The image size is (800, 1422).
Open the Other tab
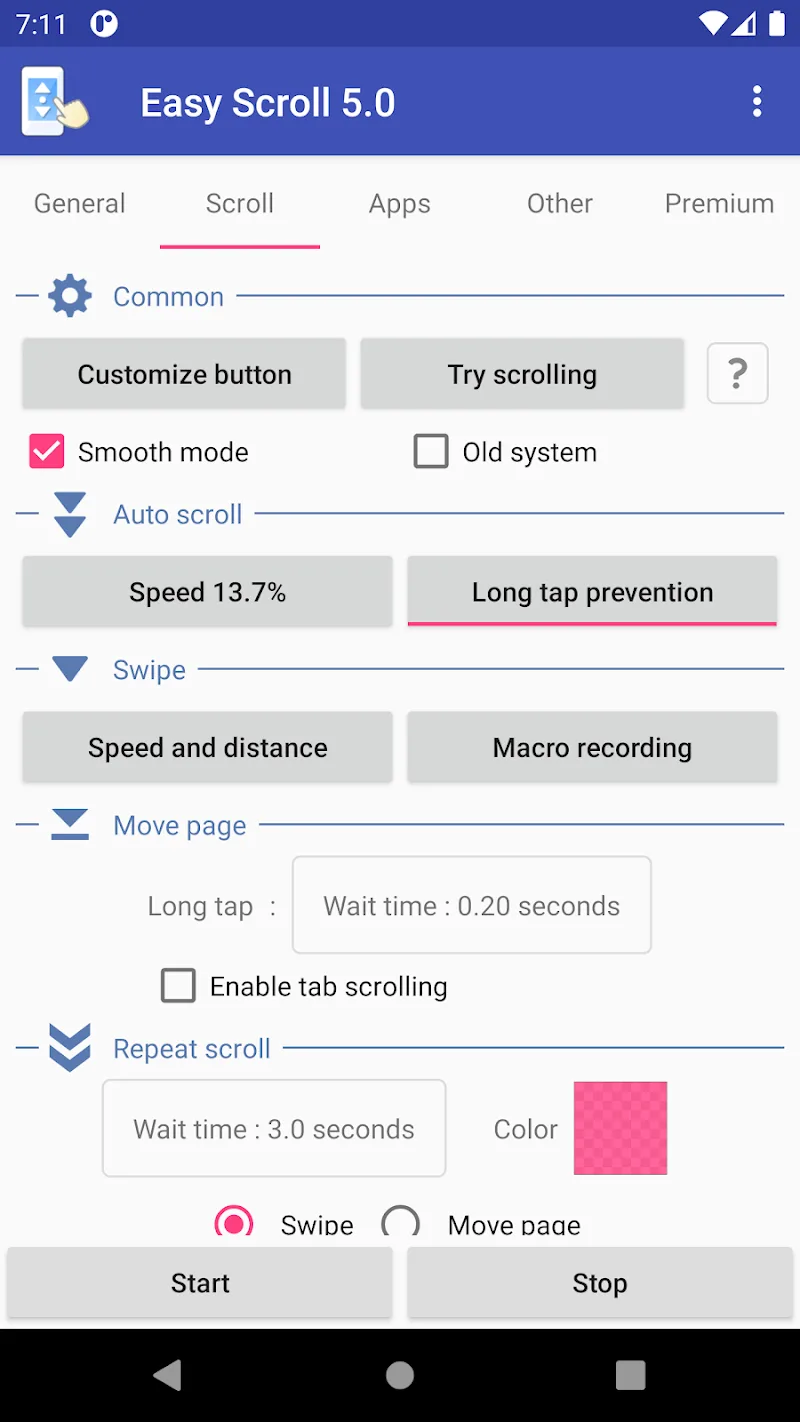[560, 204]
